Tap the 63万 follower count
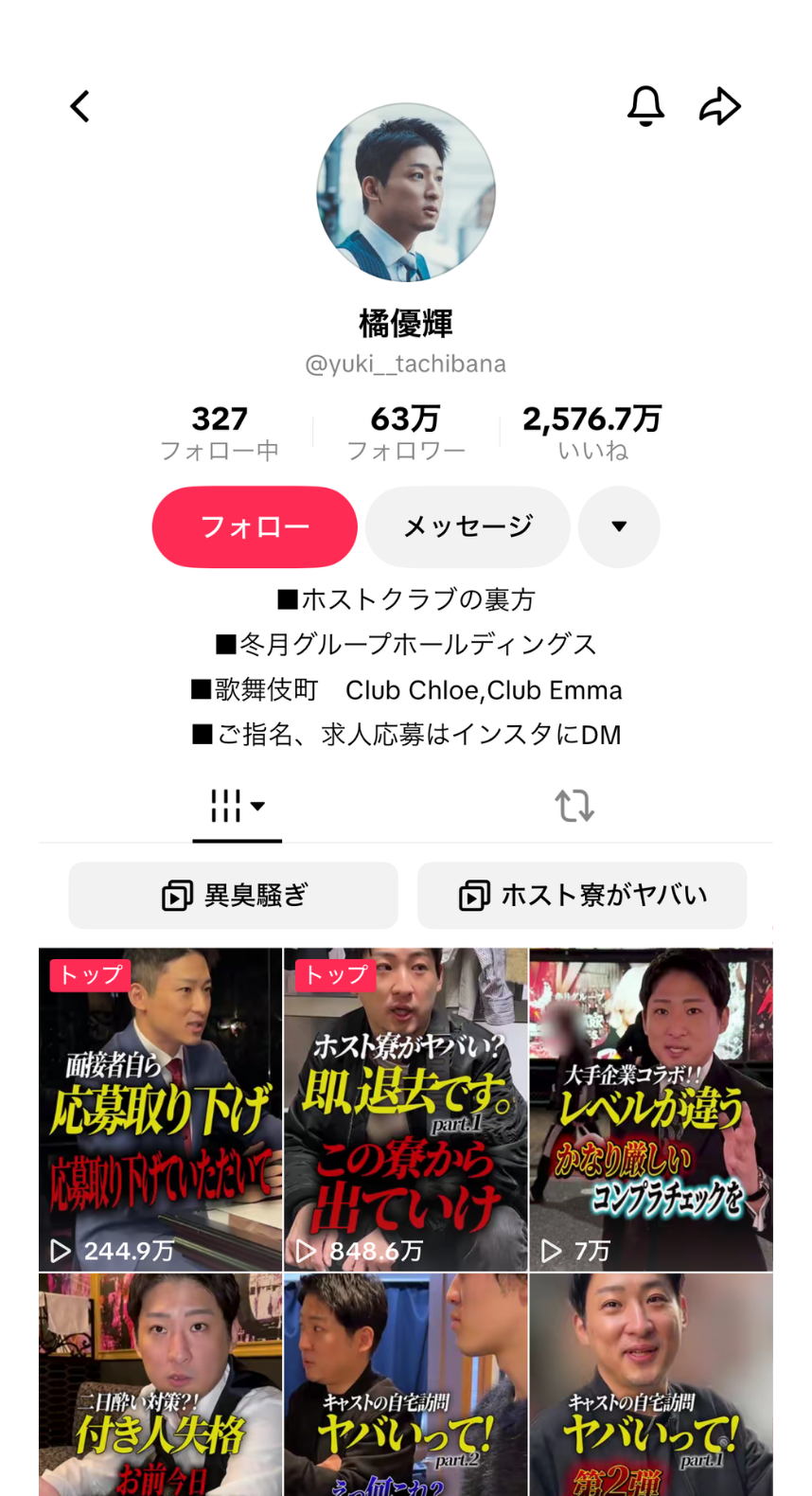The width and height of the screenshot is (812, 1496). 405,431
